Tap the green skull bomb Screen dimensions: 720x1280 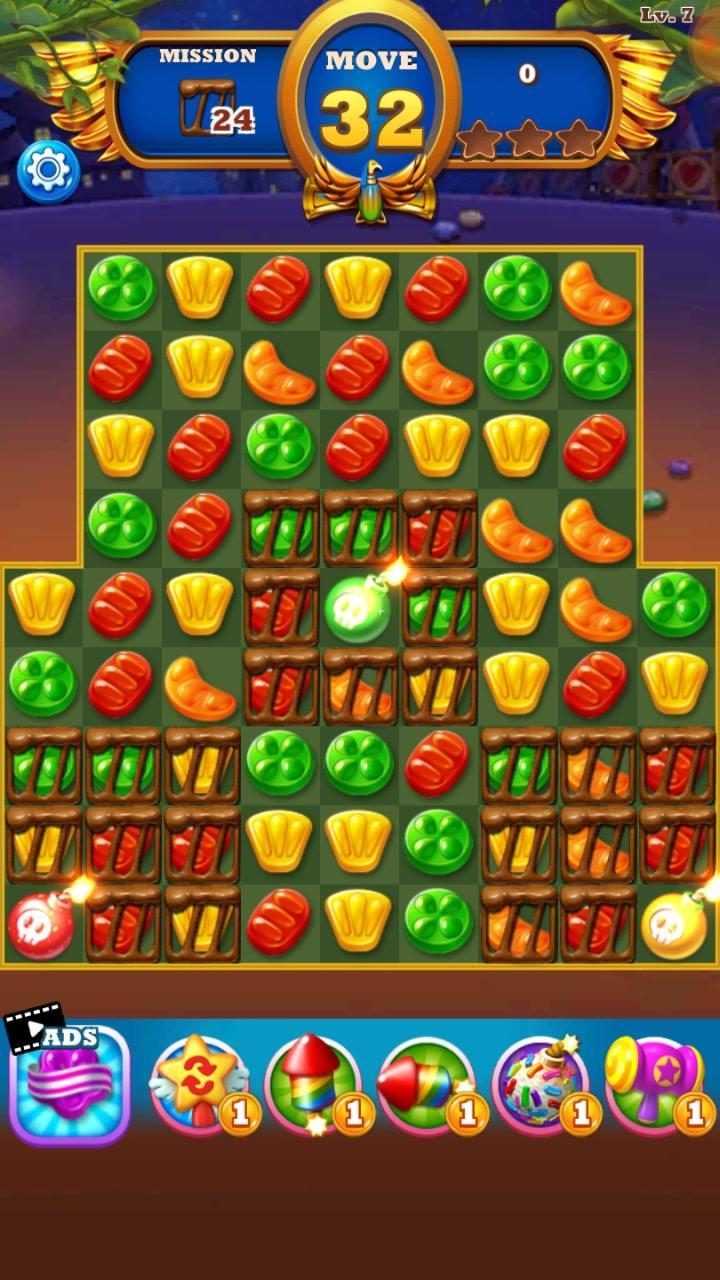358,609
